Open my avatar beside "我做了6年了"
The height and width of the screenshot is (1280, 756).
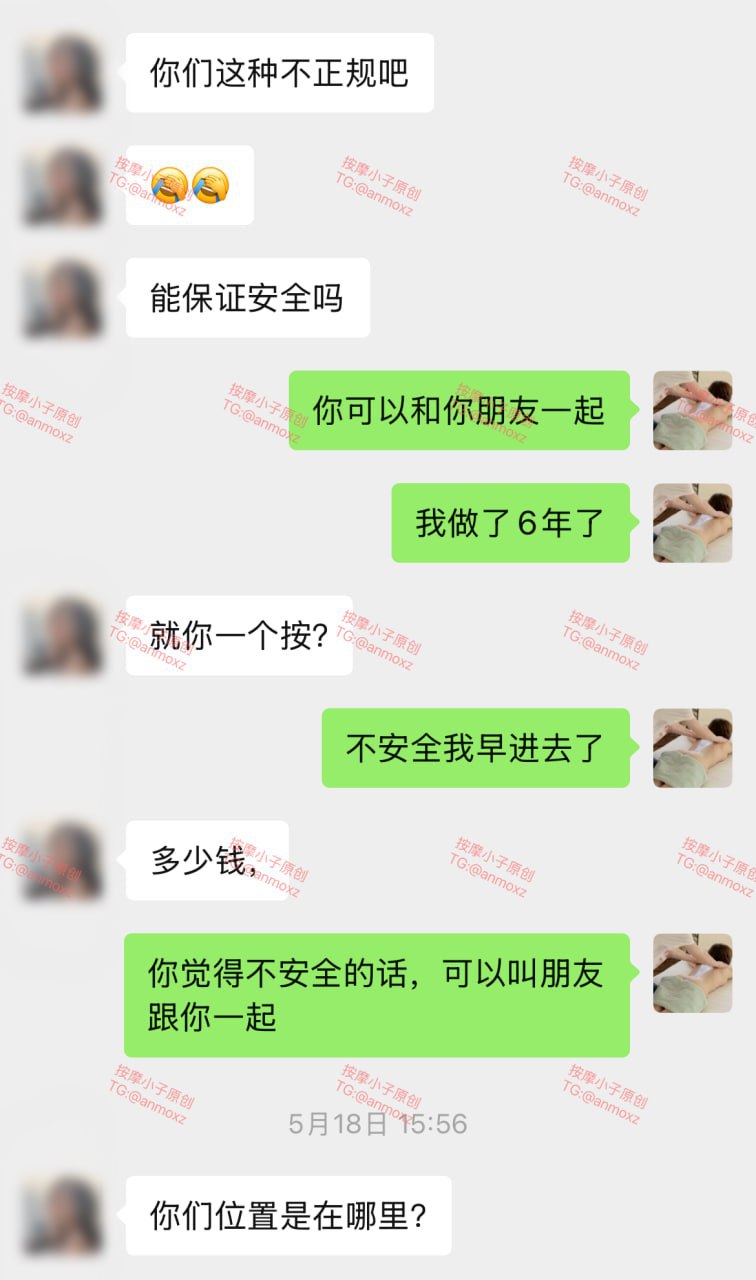[x=692, y=523]
